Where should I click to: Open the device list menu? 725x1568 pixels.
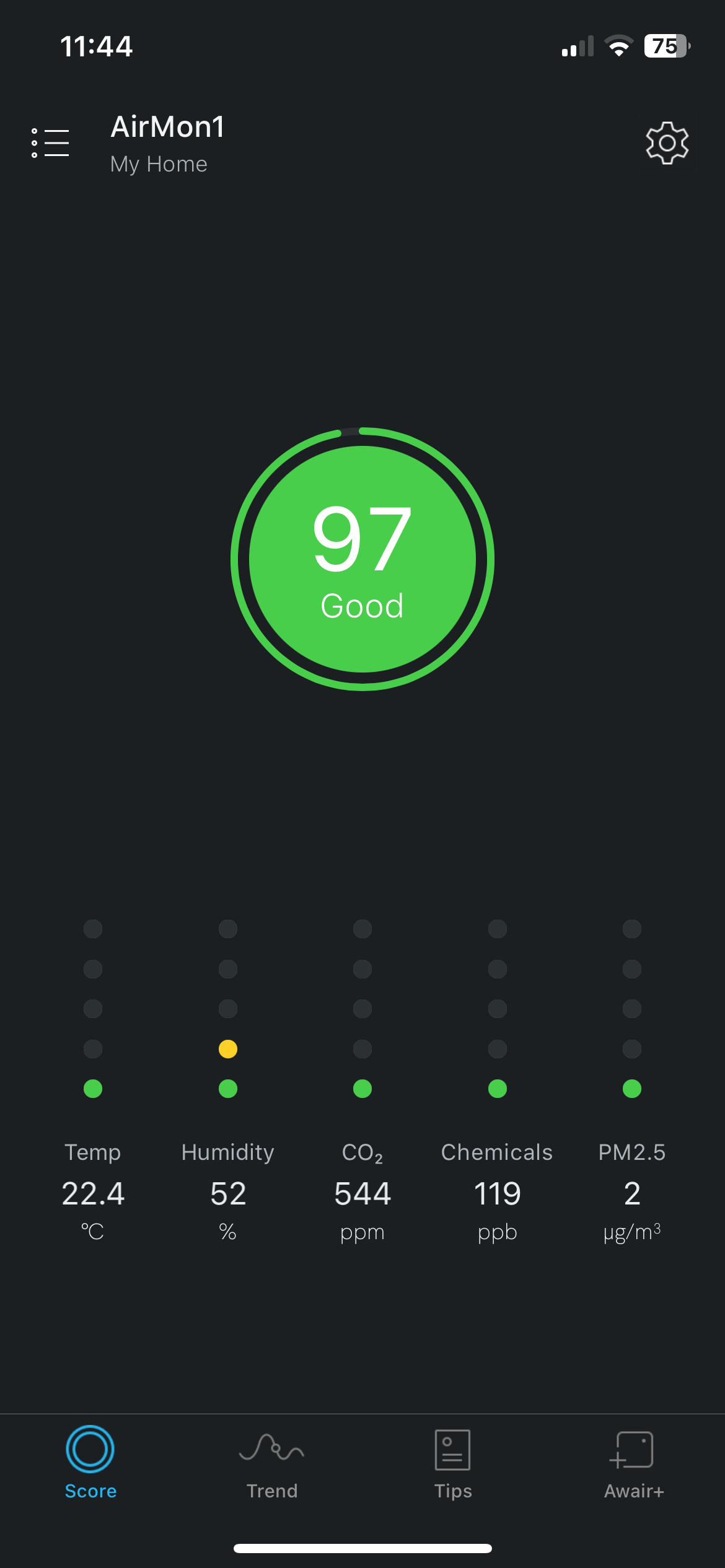coord(51,143)
